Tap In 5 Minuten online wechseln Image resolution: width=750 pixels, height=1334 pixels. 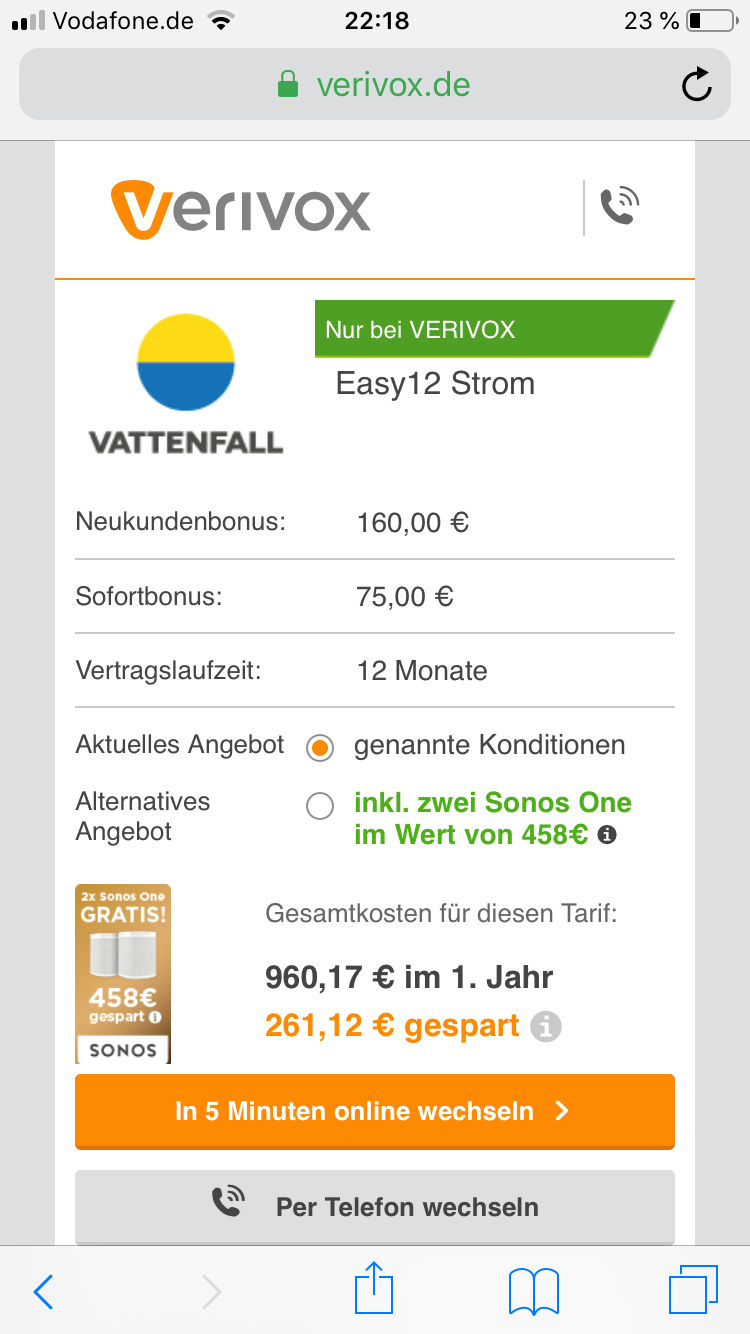click(375, 1111)
